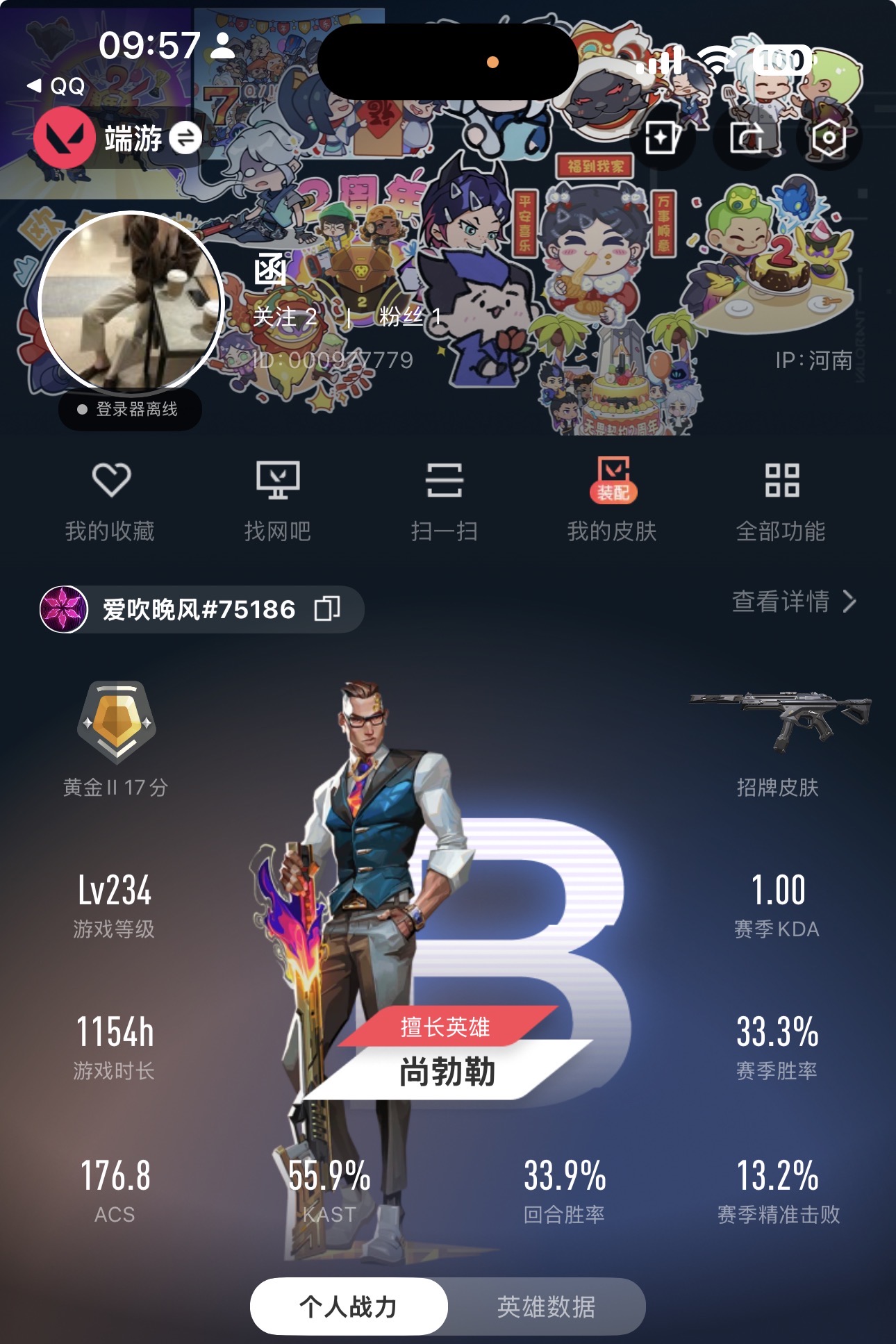
Task: Open 查看详情 to view details
Action: coord(793,602)
